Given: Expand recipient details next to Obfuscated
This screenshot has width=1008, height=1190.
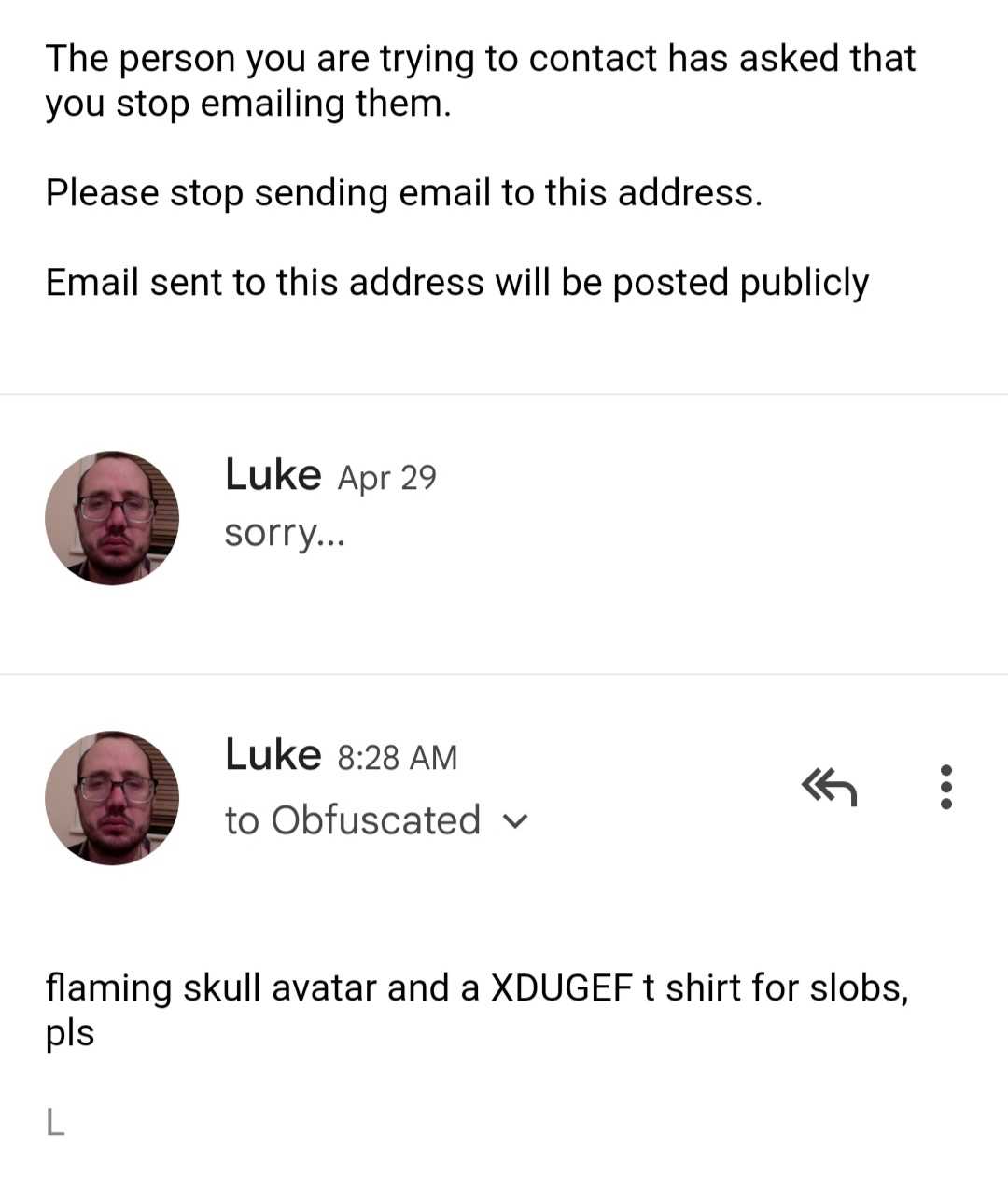Looking at the screenshot, I should [x=515, y=821].
